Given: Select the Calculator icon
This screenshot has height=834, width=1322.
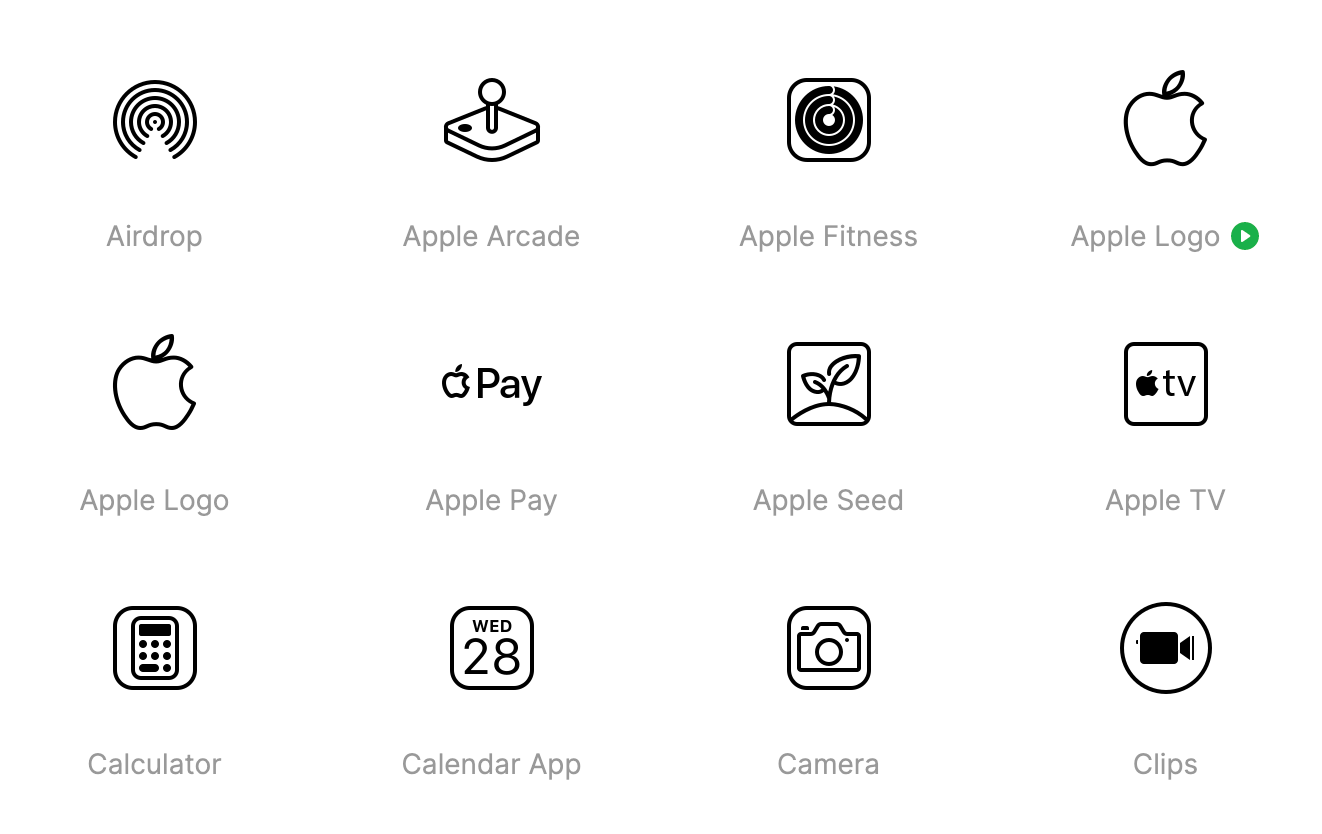Looking at the screenshot, I should tap(154, 648).
